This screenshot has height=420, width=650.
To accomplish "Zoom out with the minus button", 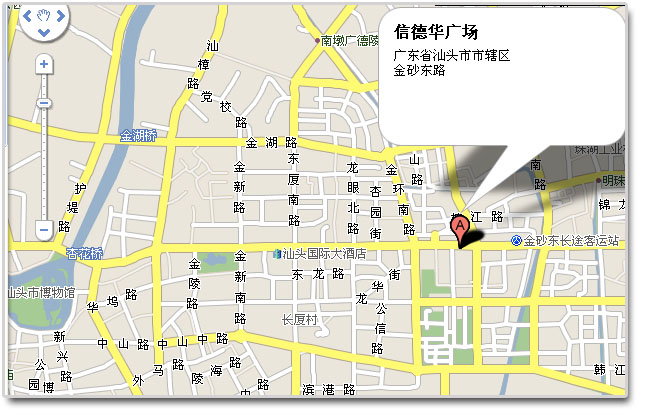I will pyautogui.click(x=44, y=230).
